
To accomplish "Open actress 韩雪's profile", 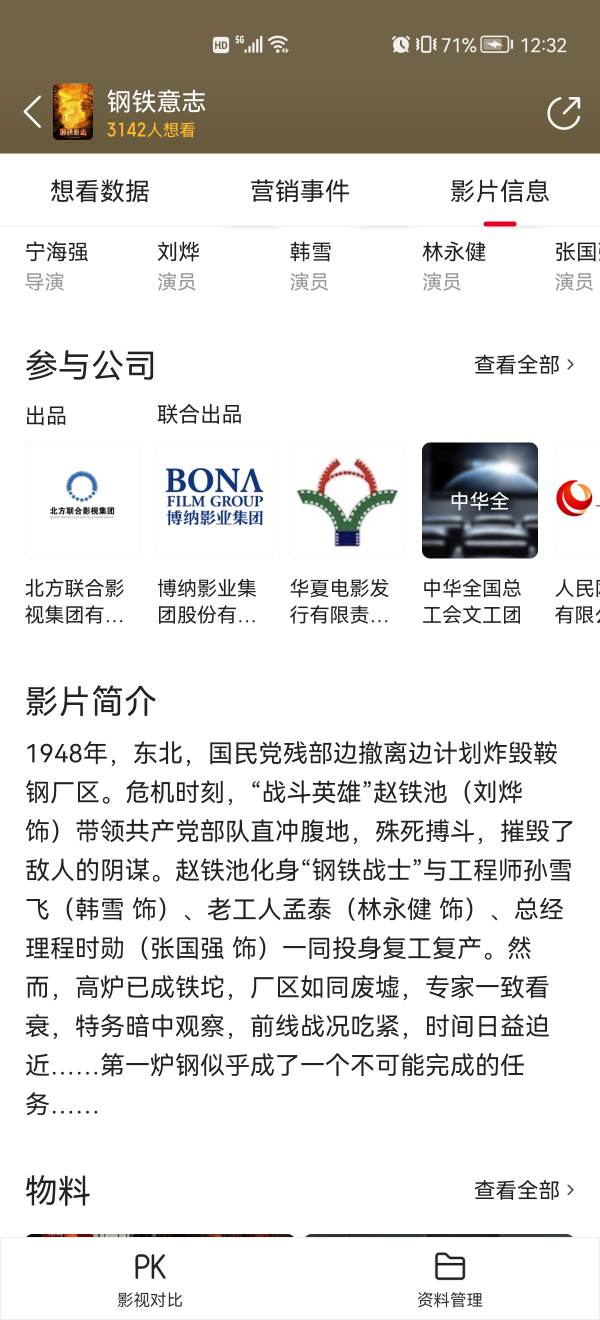I will 310,265.
